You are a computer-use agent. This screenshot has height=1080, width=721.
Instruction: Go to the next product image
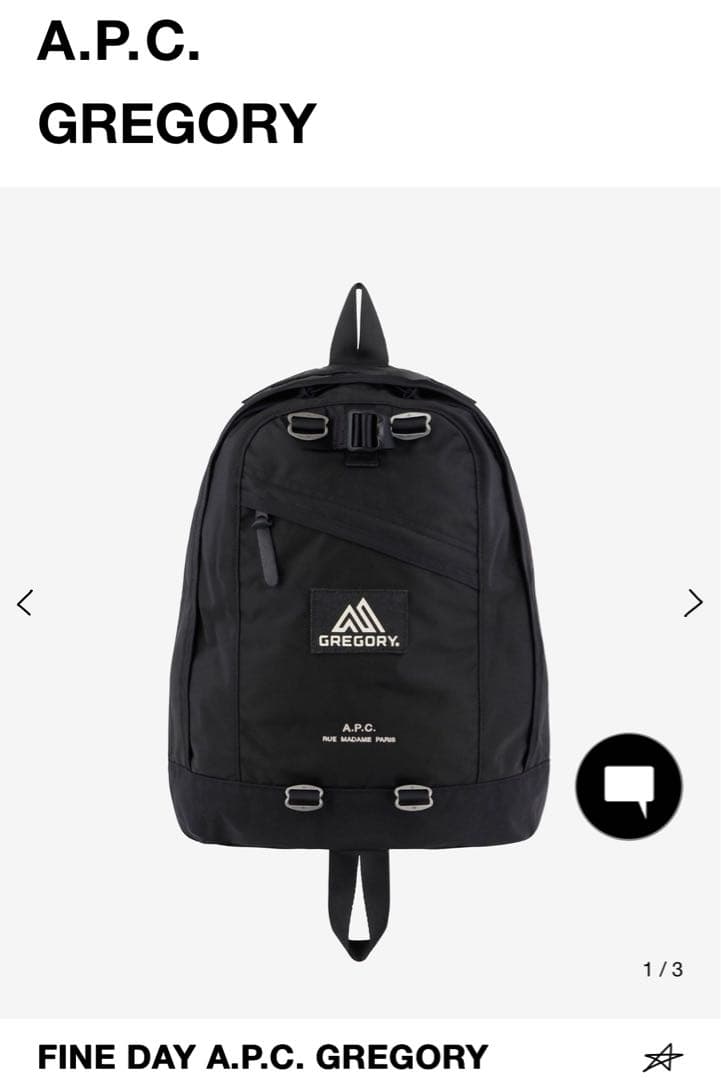coord(693,603)
